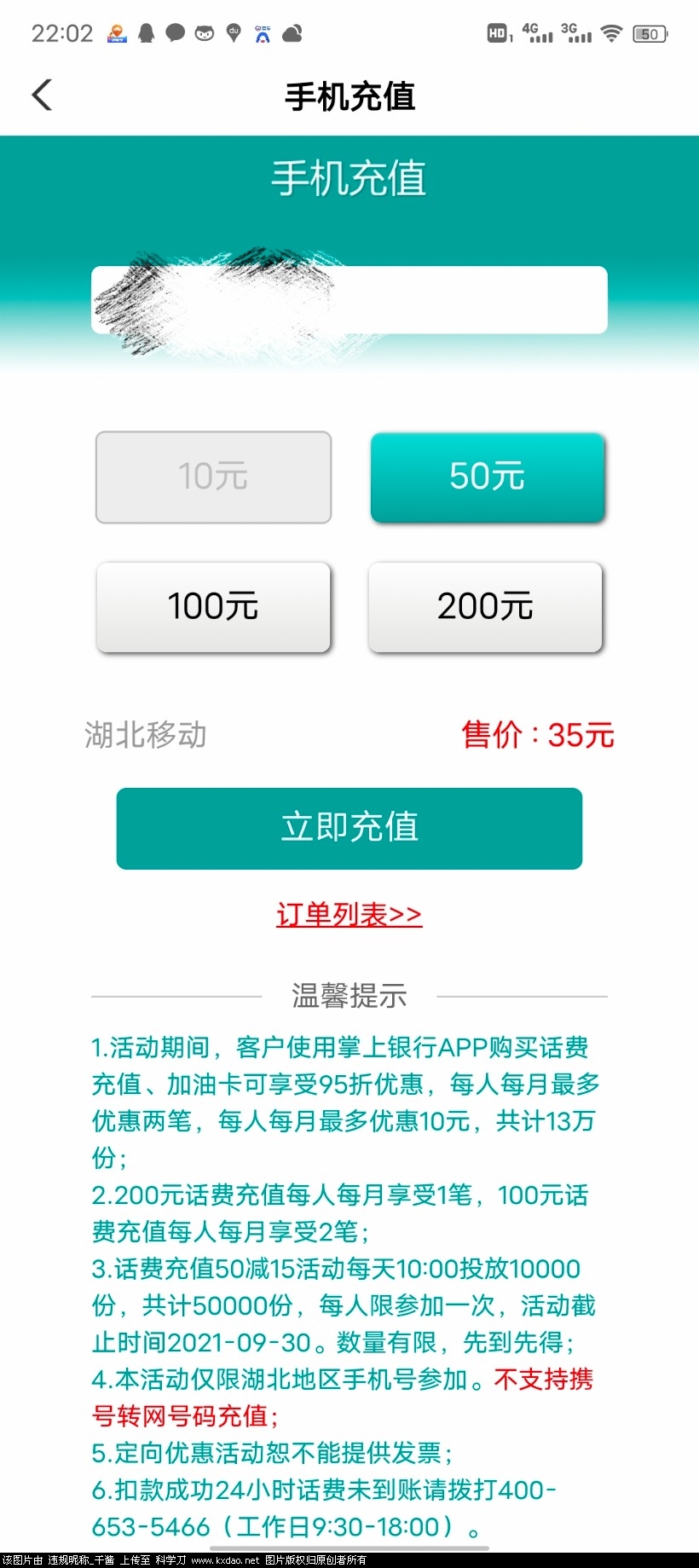The width and height of the screenshot is (699, 1568).
Task: Pick the 200元 recharge amount
Action: (x=485, y=607)
